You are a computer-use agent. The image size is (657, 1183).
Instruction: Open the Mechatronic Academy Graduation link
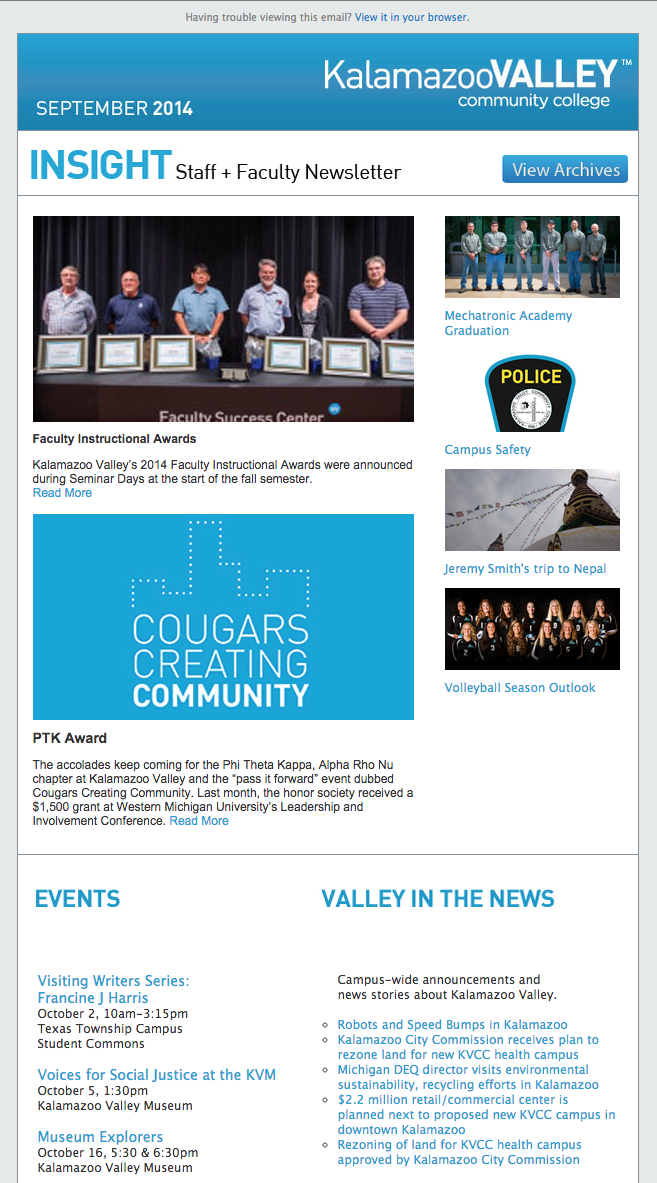pyautogui.click(x=508, y=323)
